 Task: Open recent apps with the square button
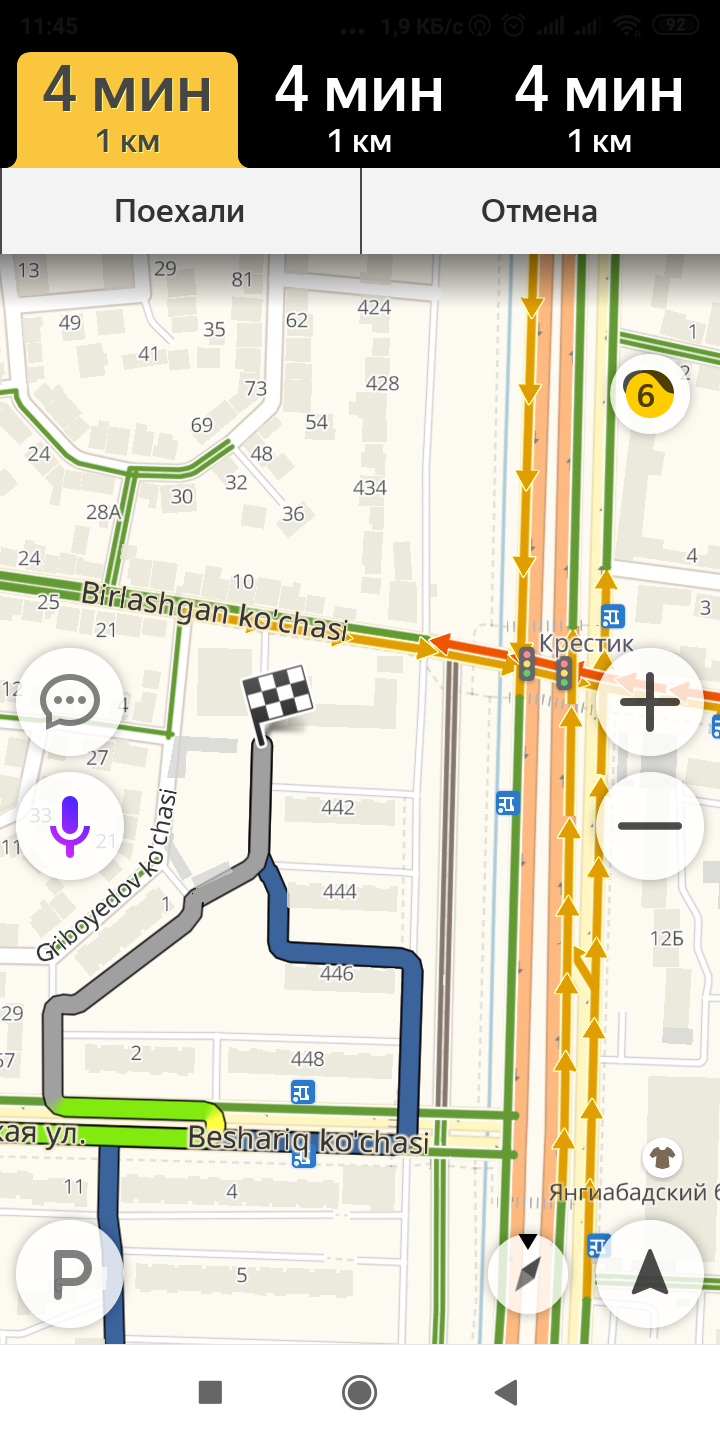point(210,1392)
